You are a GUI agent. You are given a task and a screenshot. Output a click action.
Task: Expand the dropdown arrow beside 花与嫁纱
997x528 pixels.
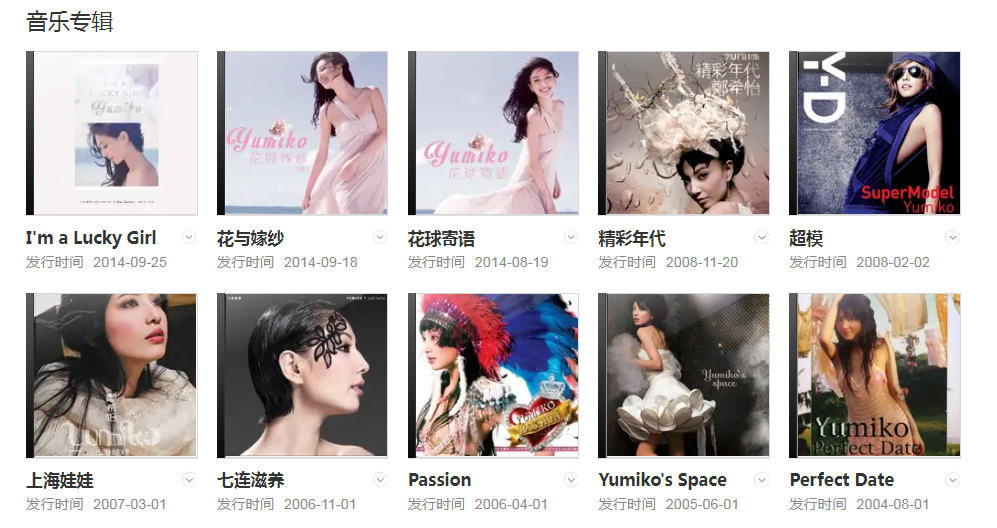[x=380, y=237]
